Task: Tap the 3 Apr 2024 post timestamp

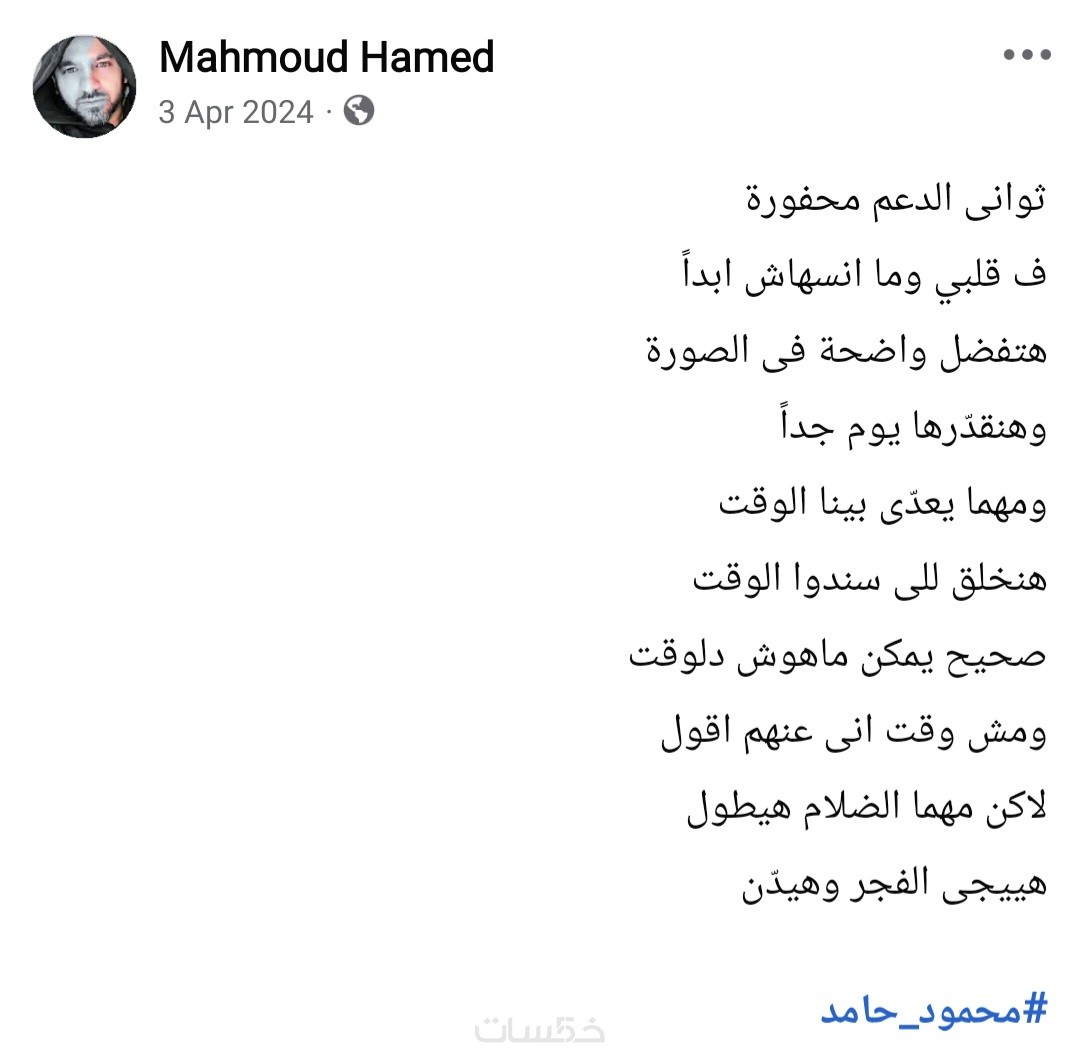Action: click(x=236, y=111)
